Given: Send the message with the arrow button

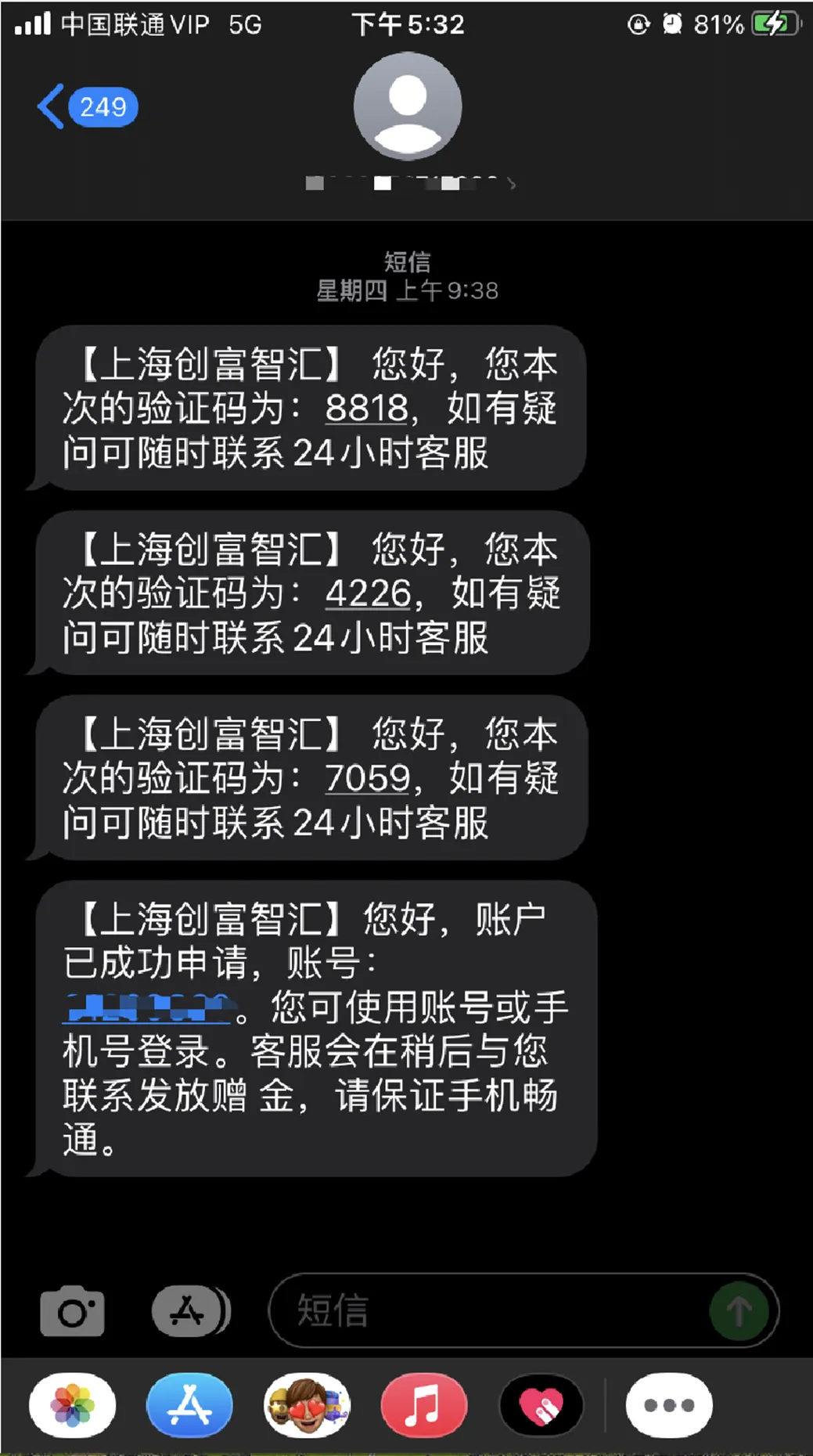Looking at the screenshot, I should coord(739,1310).
